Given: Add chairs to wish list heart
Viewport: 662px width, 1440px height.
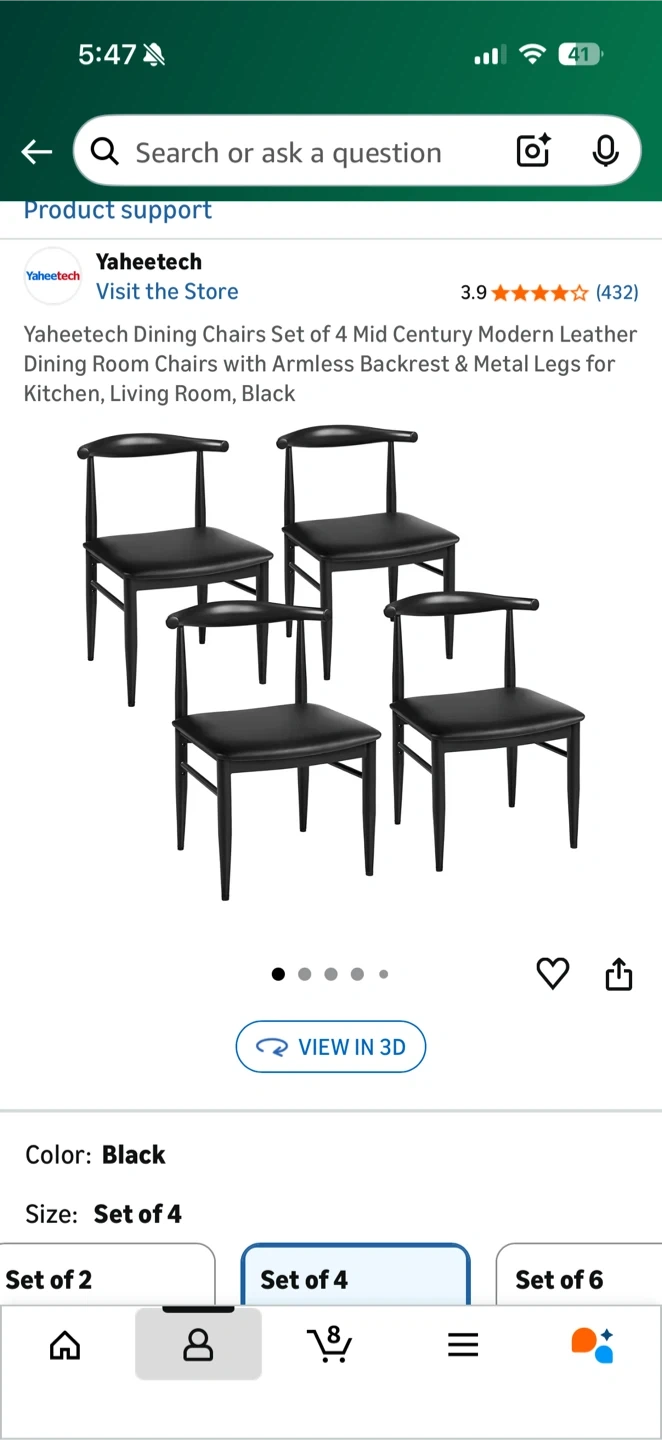Looking at the screenshot, I should pyautogui.click(x=552, y=973).
